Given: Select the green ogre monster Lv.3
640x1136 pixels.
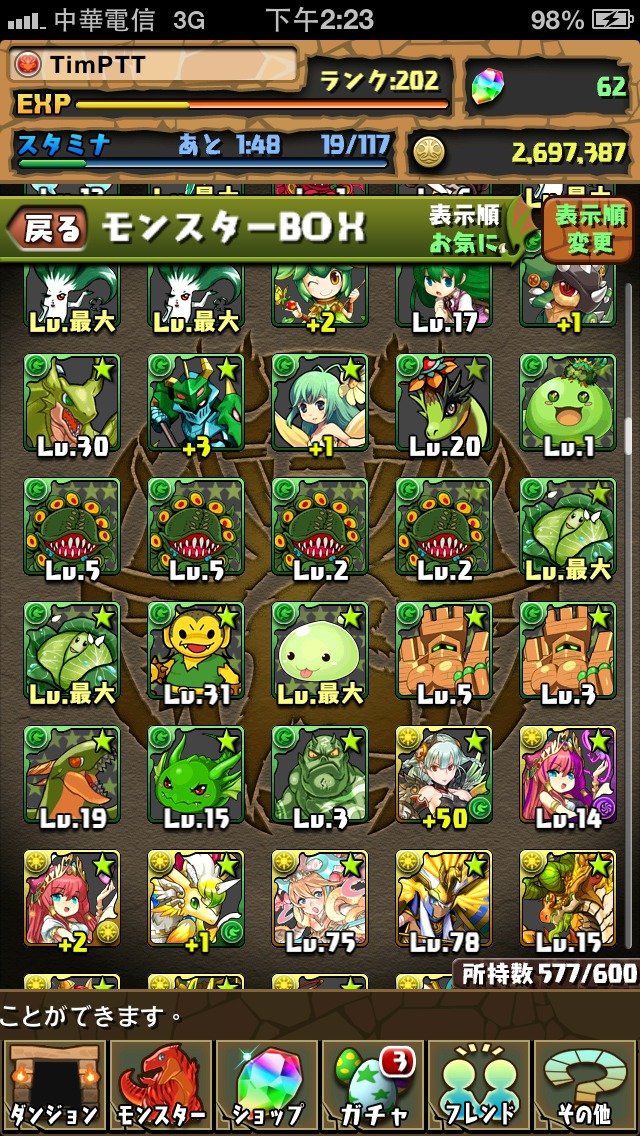Looking at the screenshot, I should 320,775.
